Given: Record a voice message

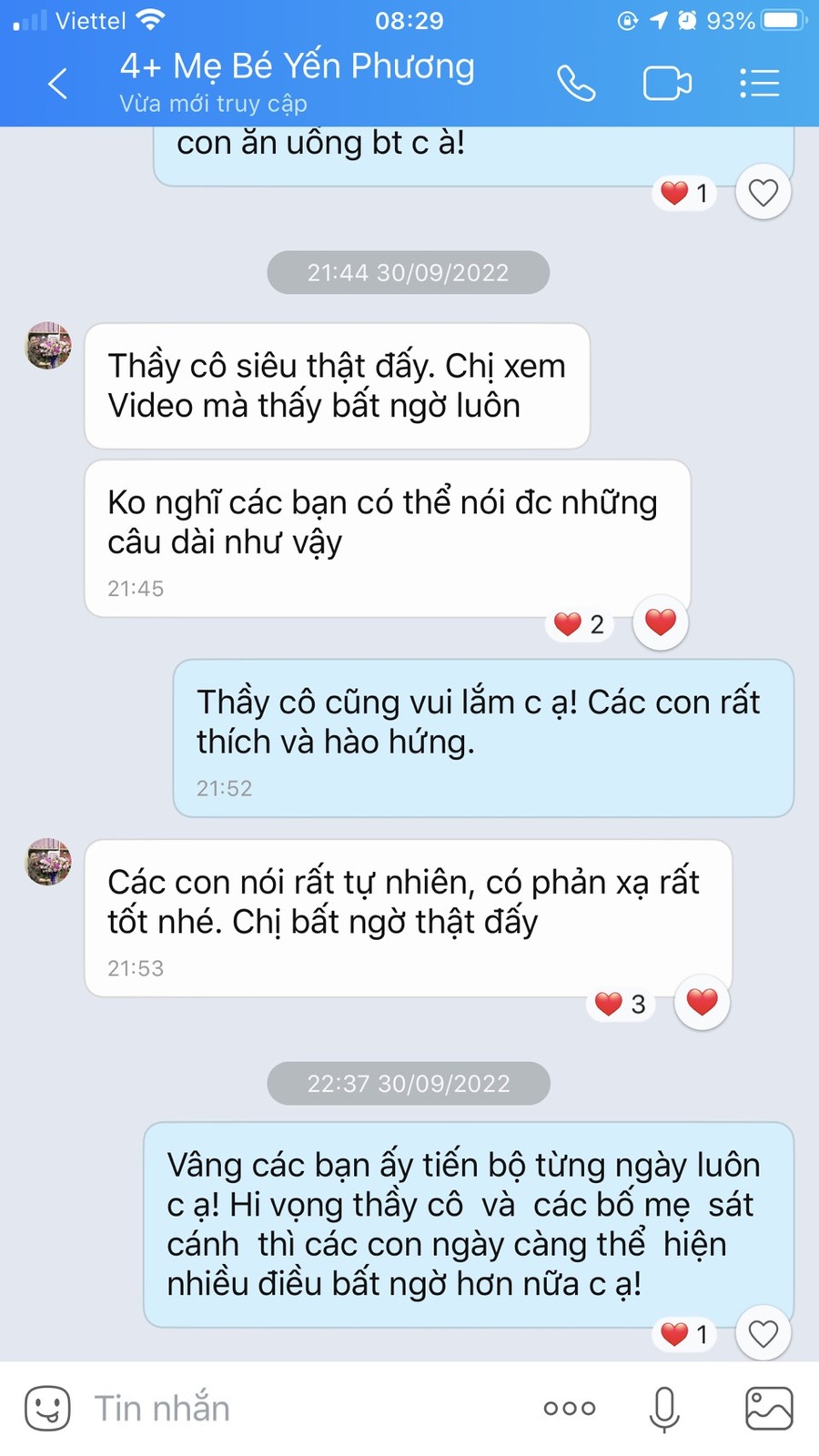Looking at the screenshot, I should click(664, 1409).
